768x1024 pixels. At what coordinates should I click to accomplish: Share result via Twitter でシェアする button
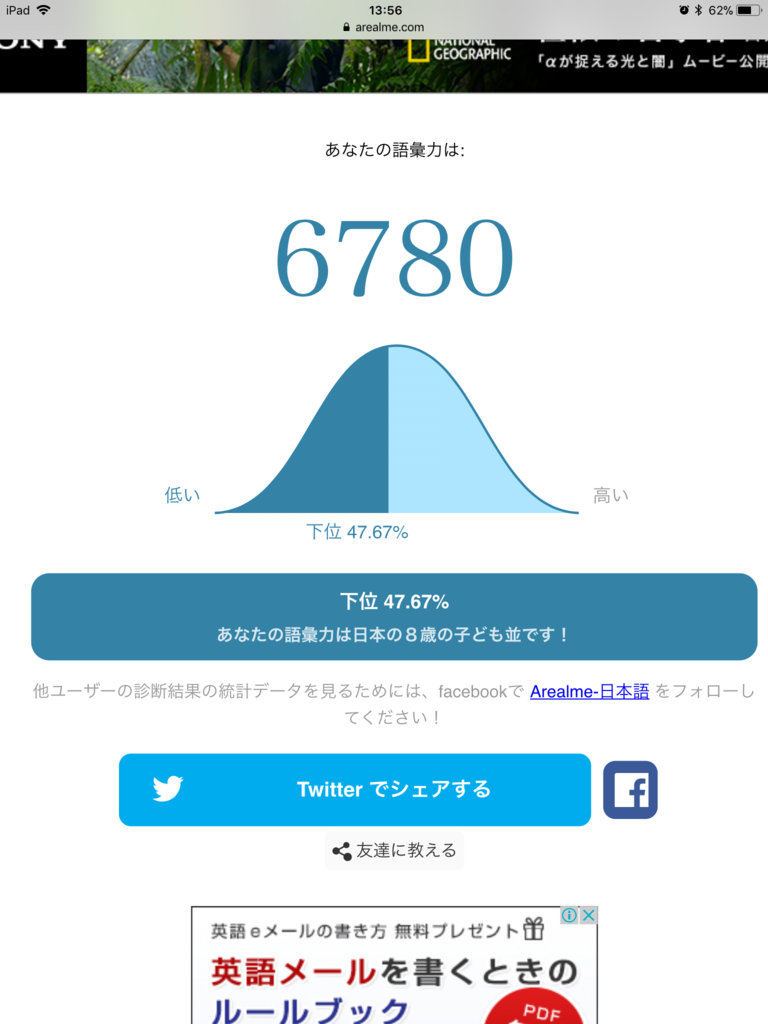354,790
